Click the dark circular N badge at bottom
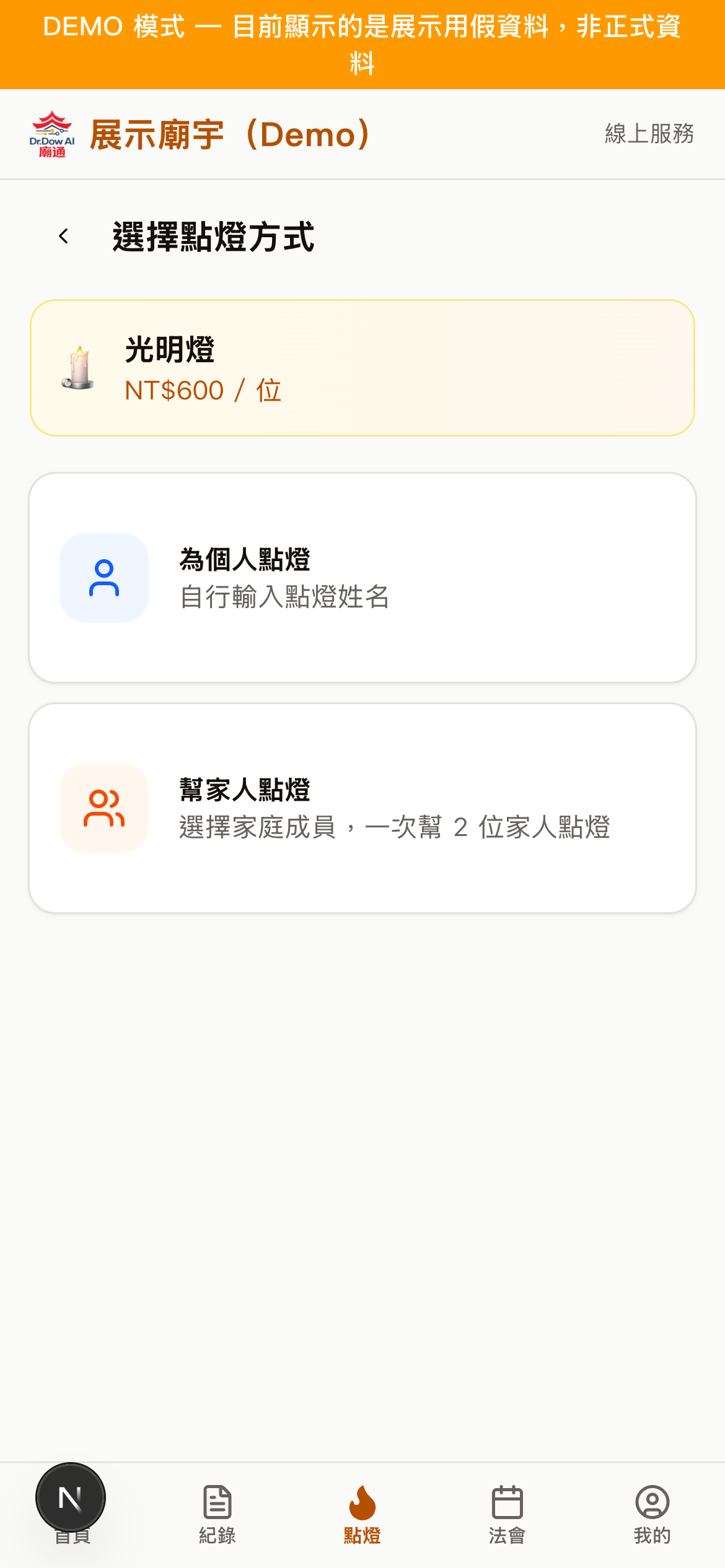 tap(70, 1494)
